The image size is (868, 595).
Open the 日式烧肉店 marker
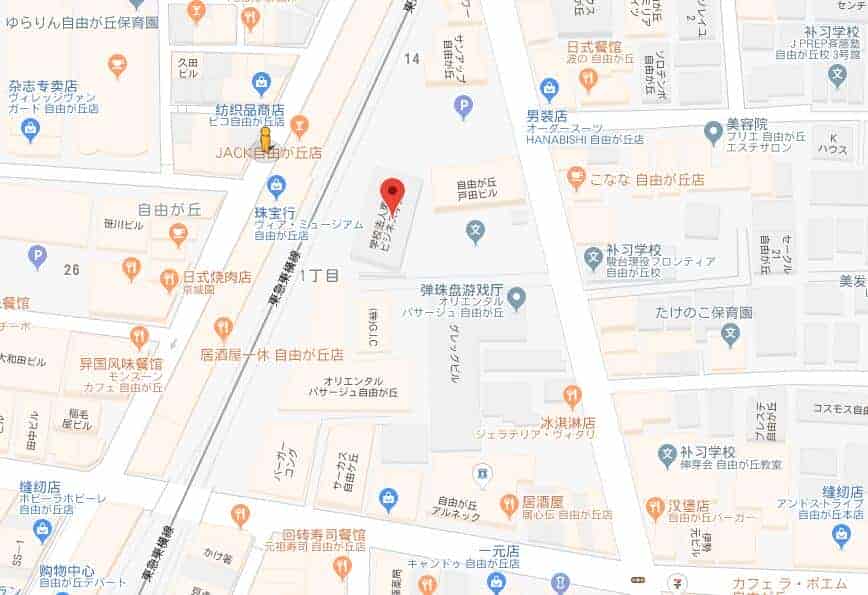pyautogui.click(x=169, y=278)
